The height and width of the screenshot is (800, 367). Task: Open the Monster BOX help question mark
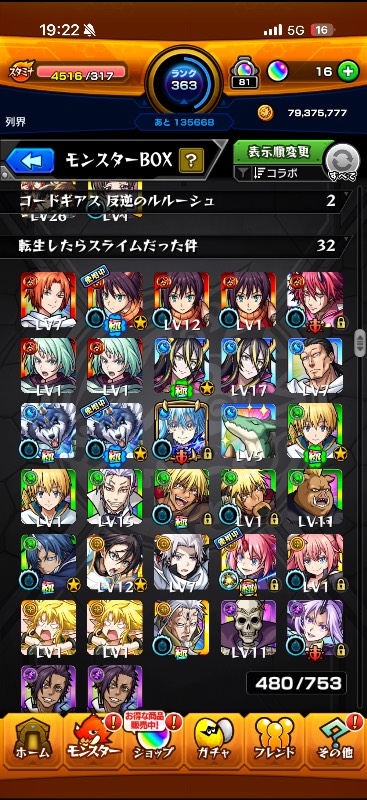click(x=191, y=161)
